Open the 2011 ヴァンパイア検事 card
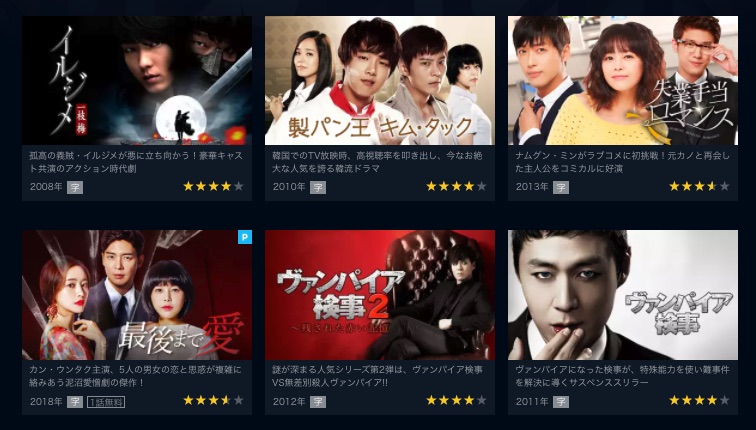This screenshot has width=756, height=430. click(x=622, y=295)
